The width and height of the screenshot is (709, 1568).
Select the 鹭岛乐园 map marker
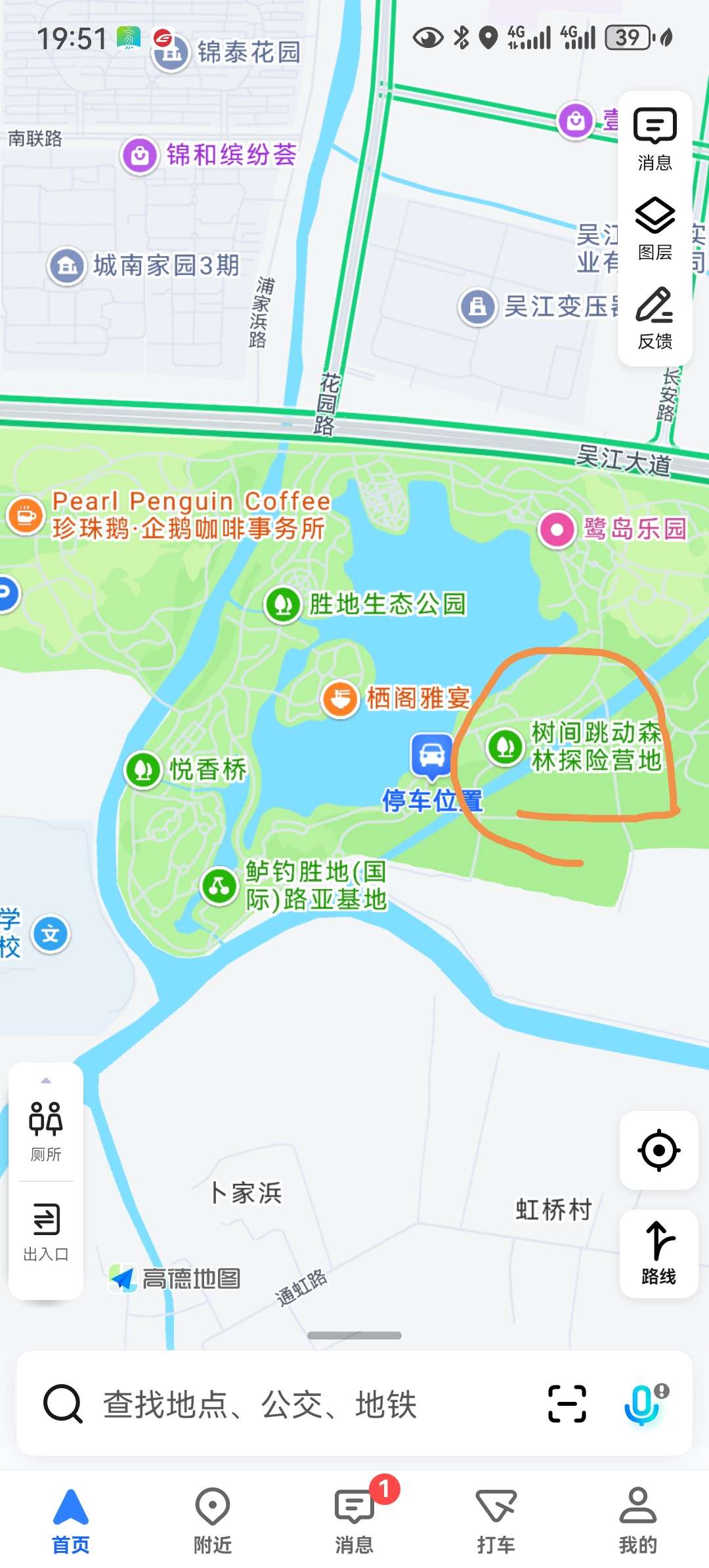click(557, 529)
